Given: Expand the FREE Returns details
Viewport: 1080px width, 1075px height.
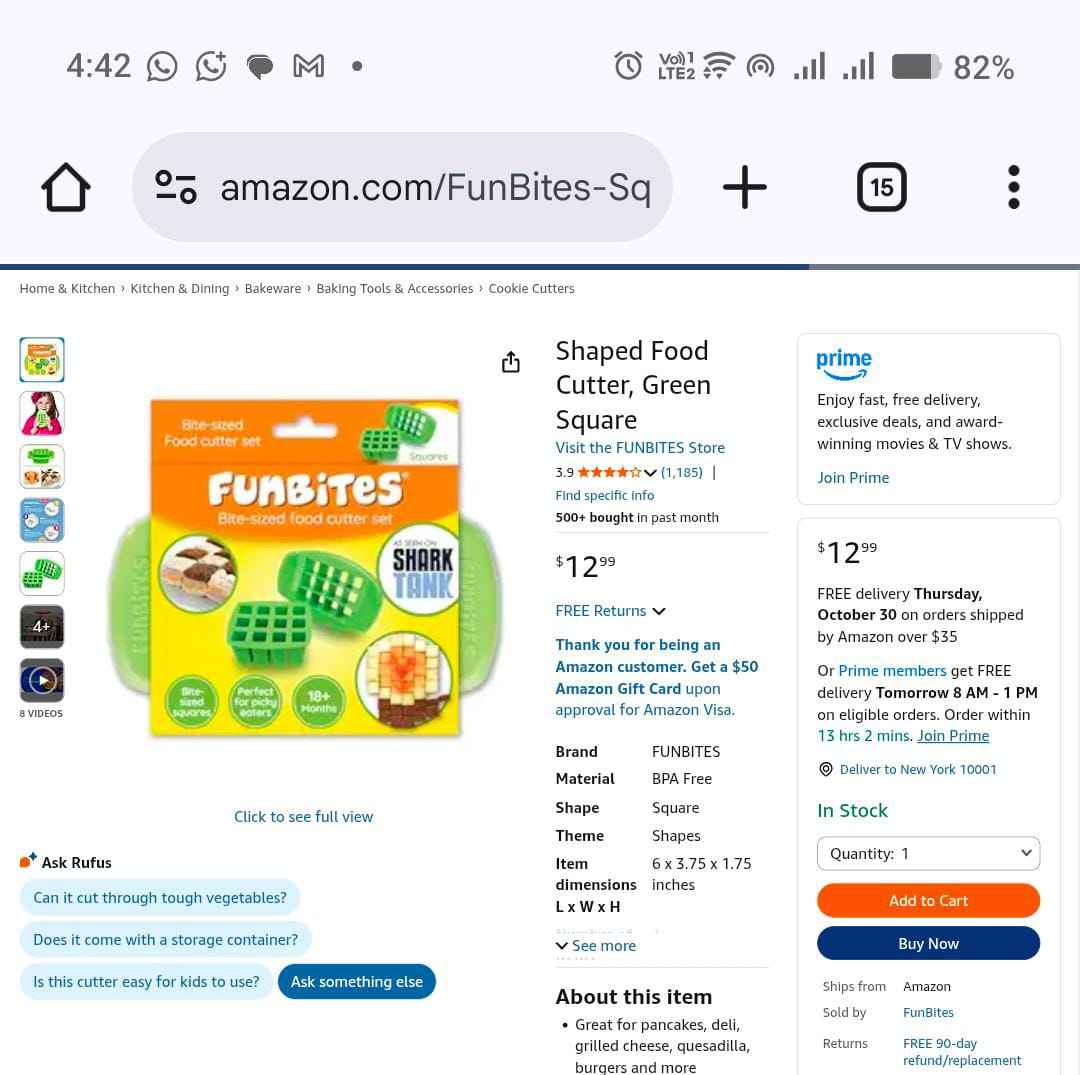Looking at the screenshot, I should point(610,610).
